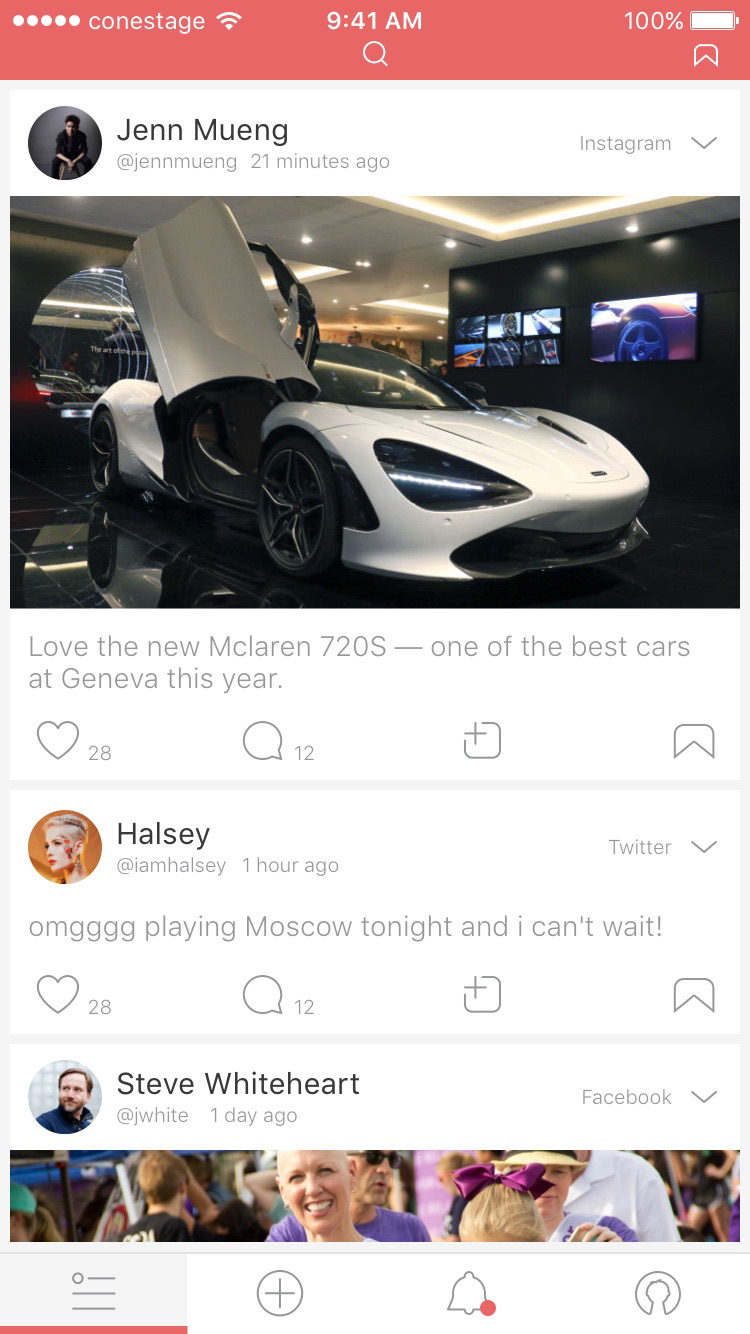The height and width of the screenshot is (1334, 750).
Task: Comment on Jenn Mueng's post
Action: [263, 742]
